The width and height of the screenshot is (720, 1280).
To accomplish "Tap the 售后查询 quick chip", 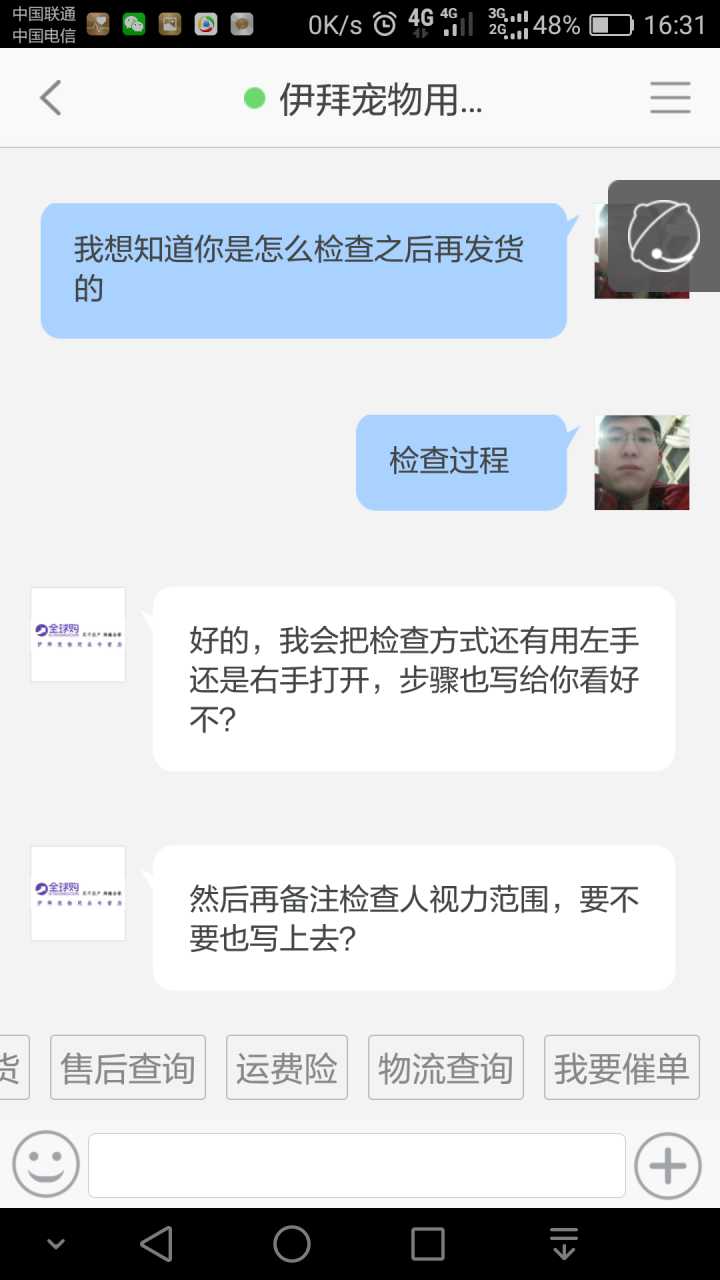I will click(128, 1068).
